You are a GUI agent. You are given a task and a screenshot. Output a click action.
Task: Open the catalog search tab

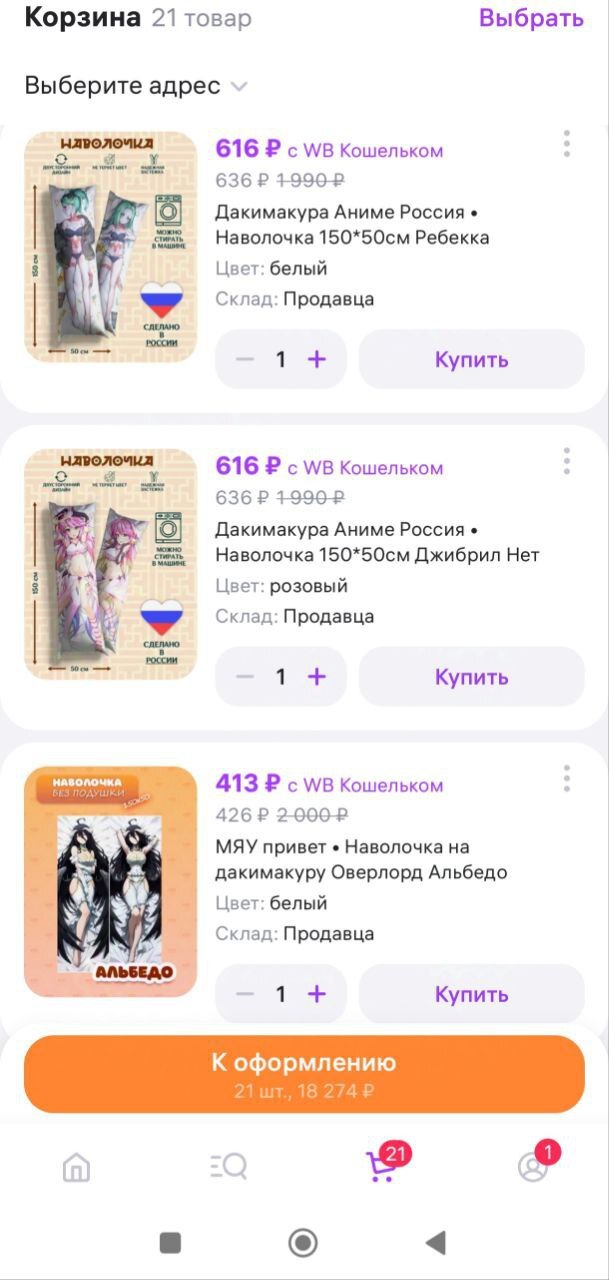228,1166
